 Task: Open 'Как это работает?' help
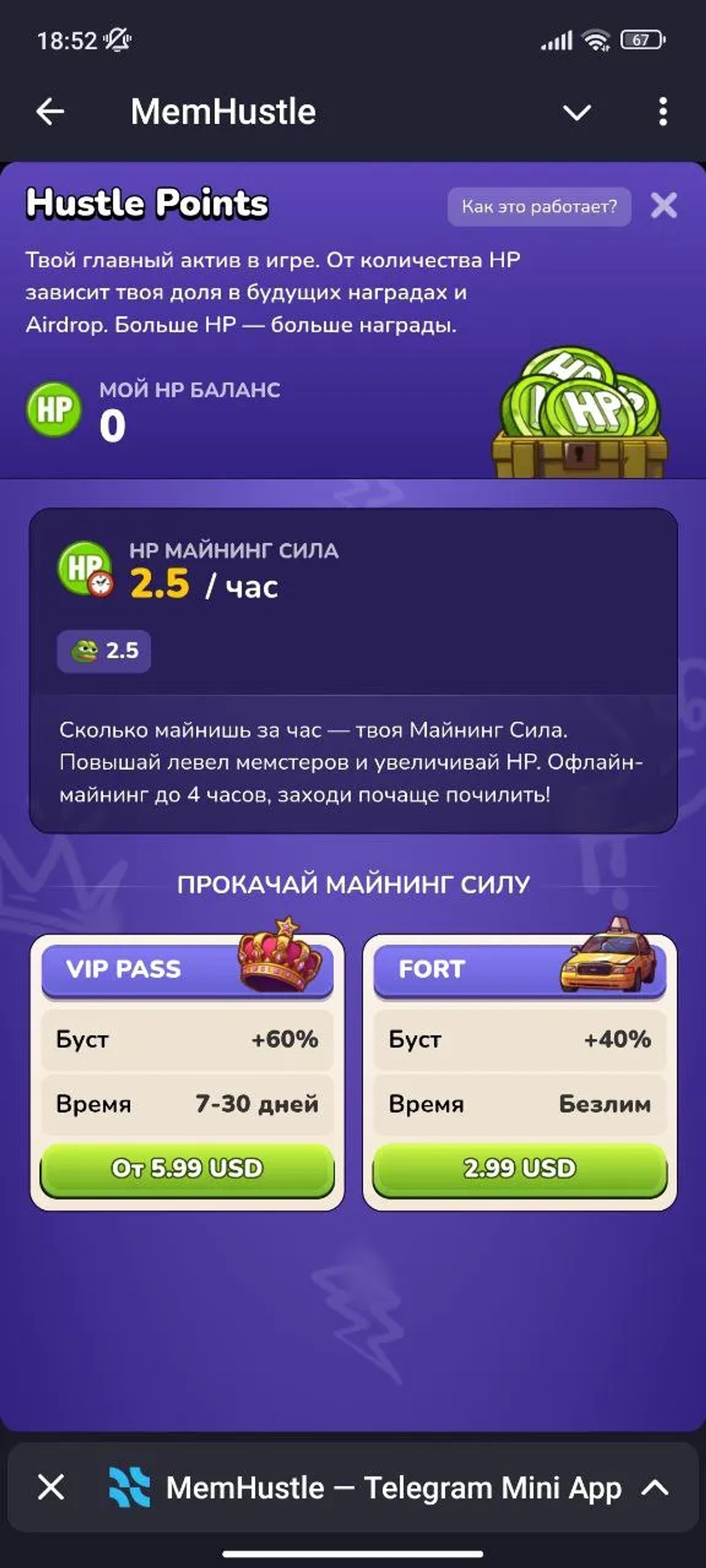[539, 207]
